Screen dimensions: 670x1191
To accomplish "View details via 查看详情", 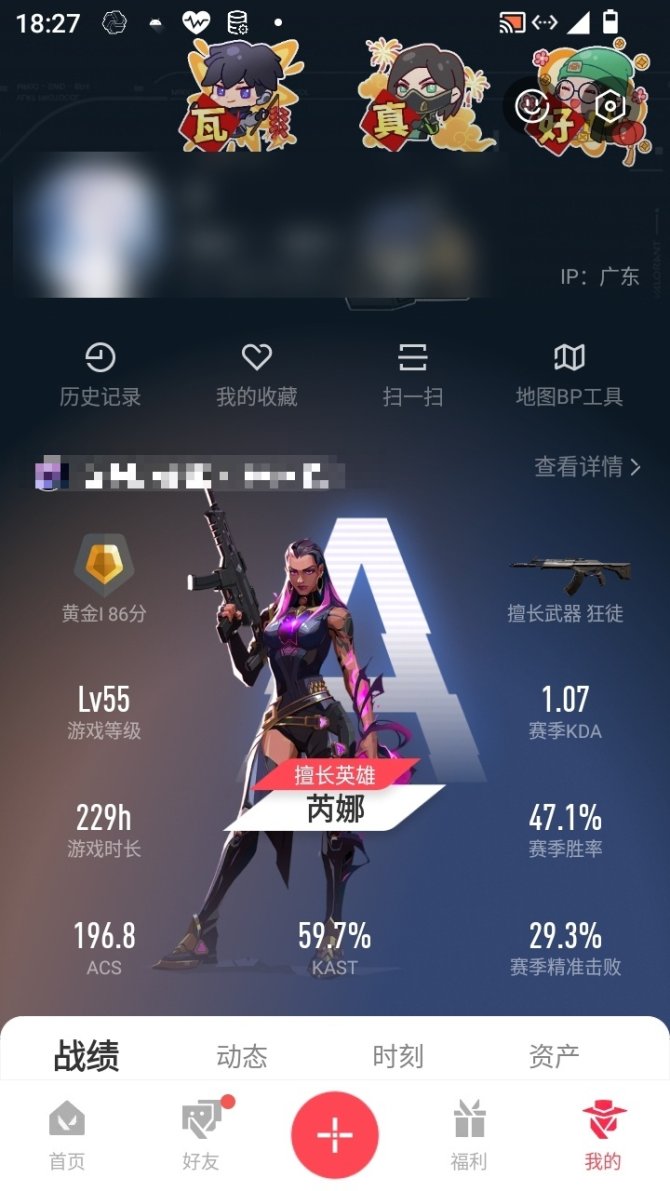I will [587, 466].
